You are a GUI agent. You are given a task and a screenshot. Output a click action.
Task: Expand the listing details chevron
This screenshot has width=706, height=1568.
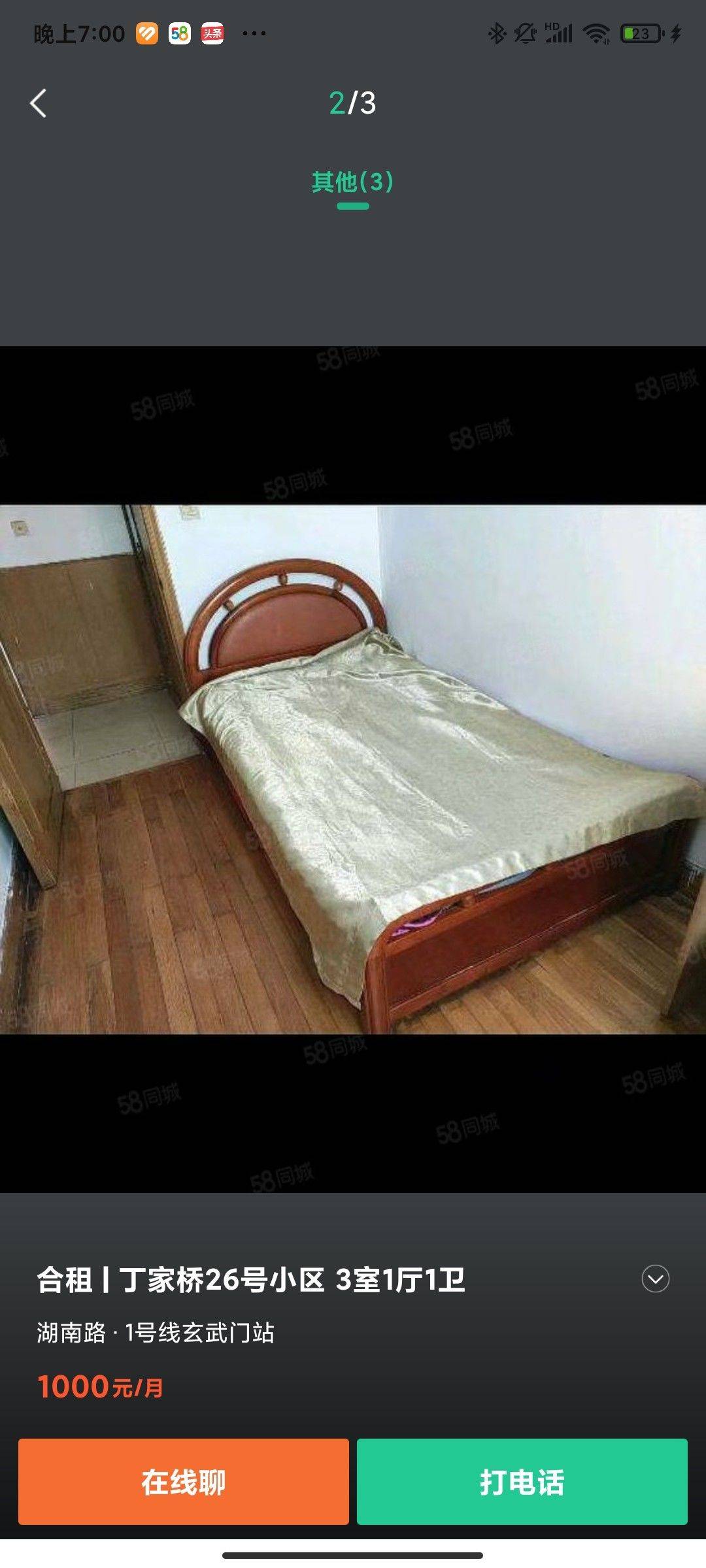click(x=655, y=1279)
